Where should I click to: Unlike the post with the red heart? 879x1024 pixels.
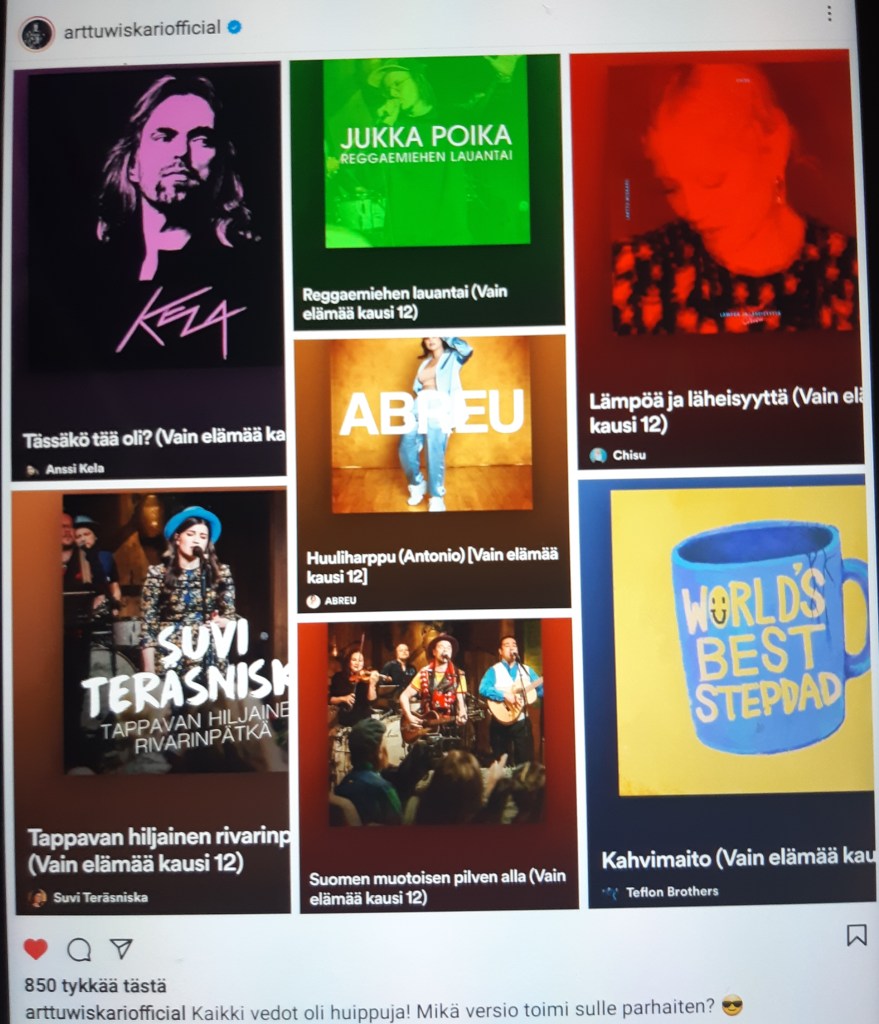coord(36,949)
